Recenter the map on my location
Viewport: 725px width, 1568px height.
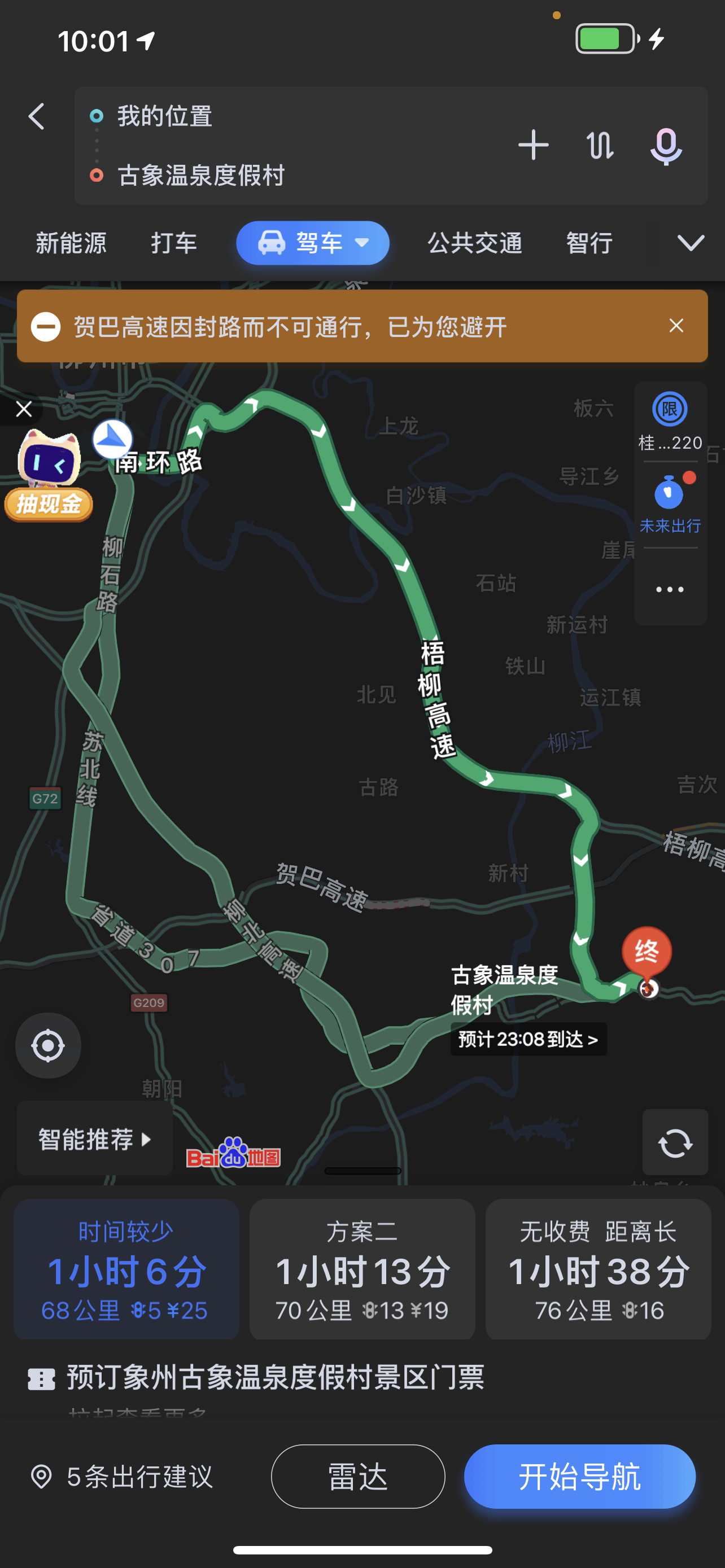pyautogui.click(x=48, y=1046)
